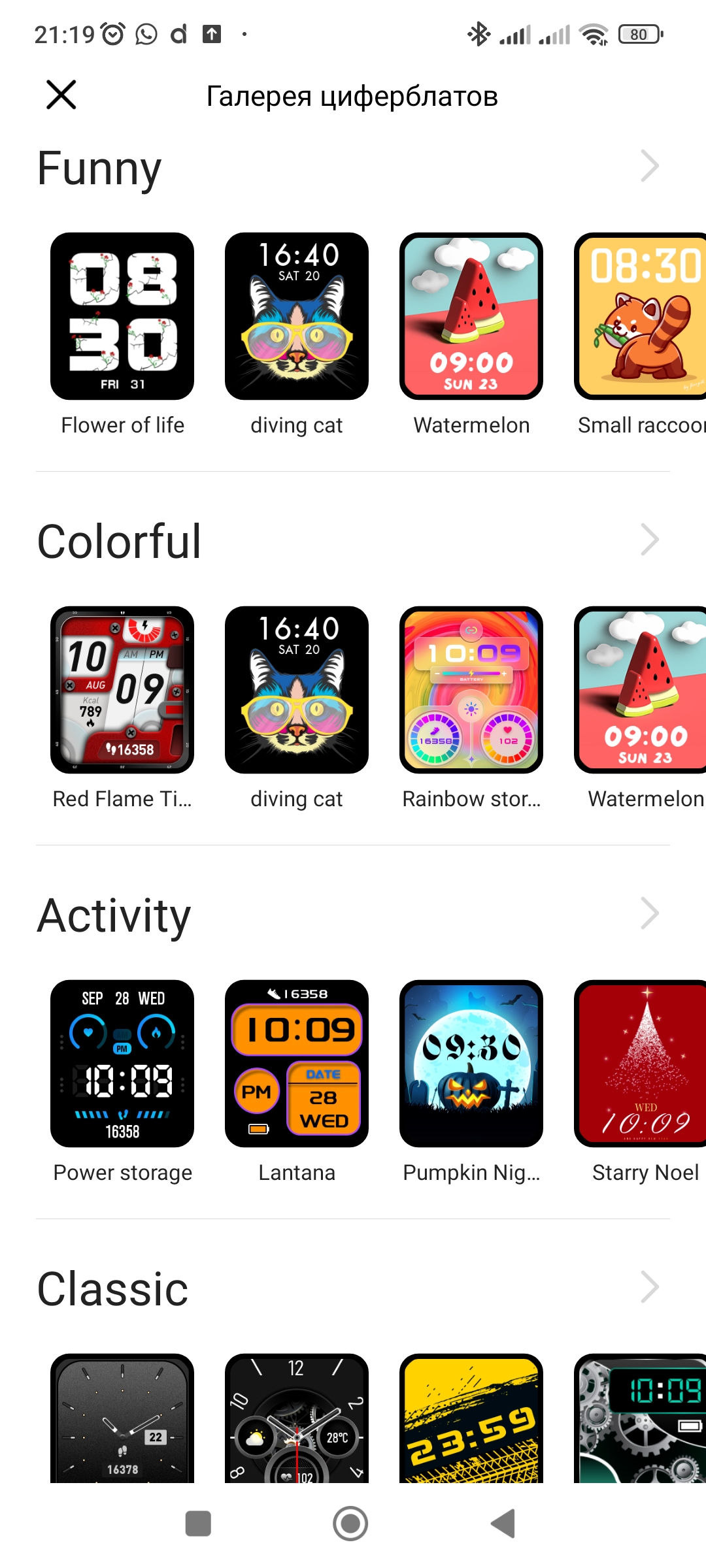Viewport: 706px width, 1568px height.
Task: Open the Rainbow storm watch face
Action: [x=471, y=690]
